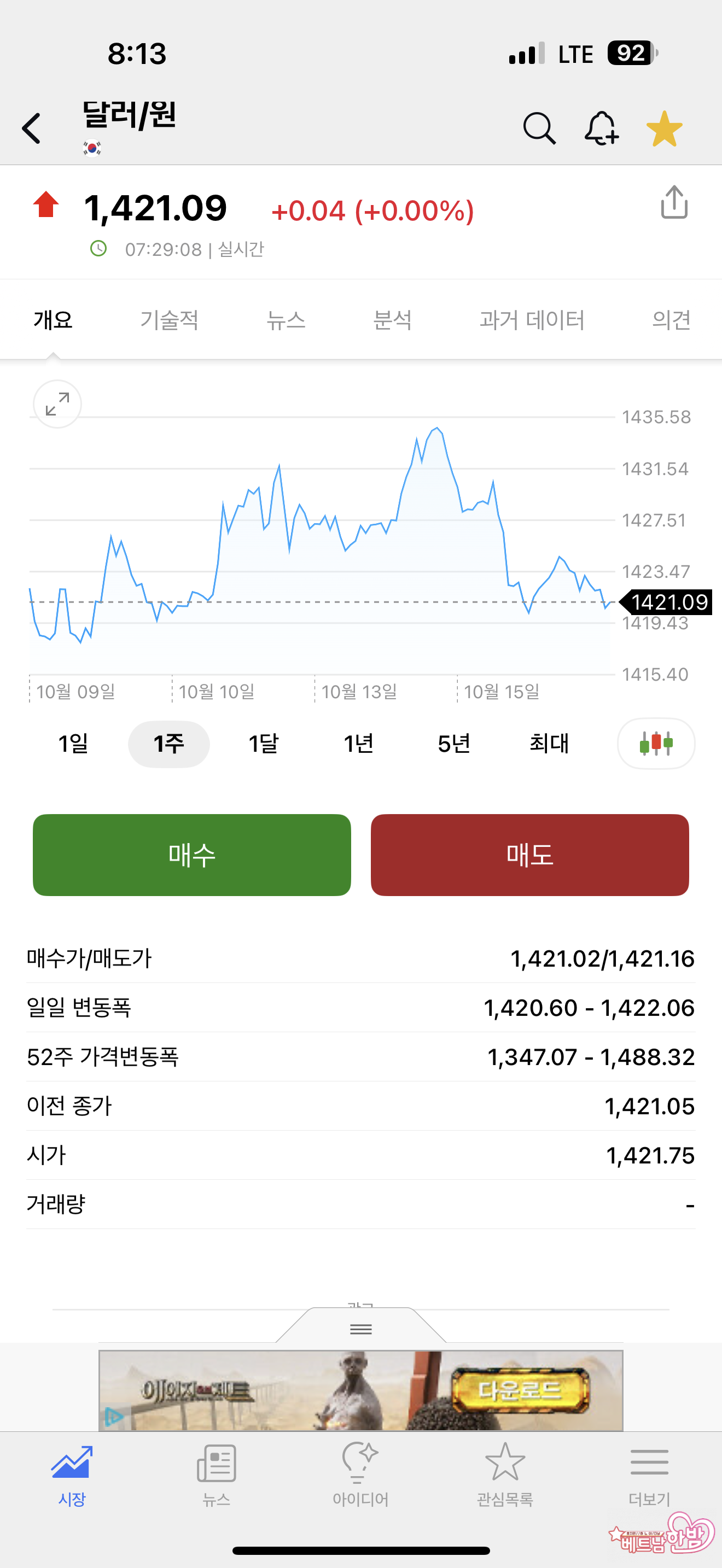Image resolution: width=722 pixels, height=1568 pixels.
Task: Add a price alert with the bell
Action: (x=602, y=128)
